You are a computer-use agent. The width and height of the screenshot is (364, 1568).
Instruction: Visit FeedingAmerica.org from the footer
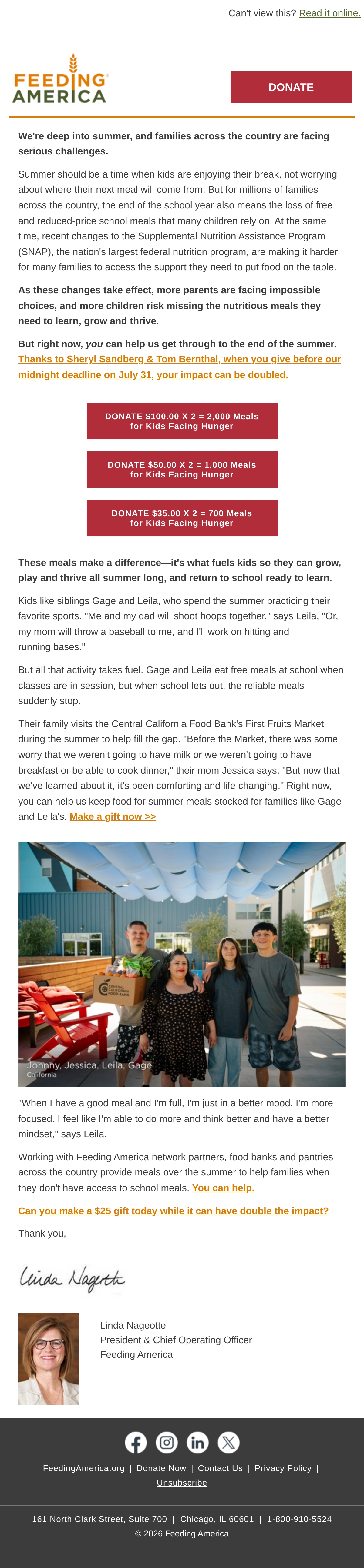tap(83, 1468)
